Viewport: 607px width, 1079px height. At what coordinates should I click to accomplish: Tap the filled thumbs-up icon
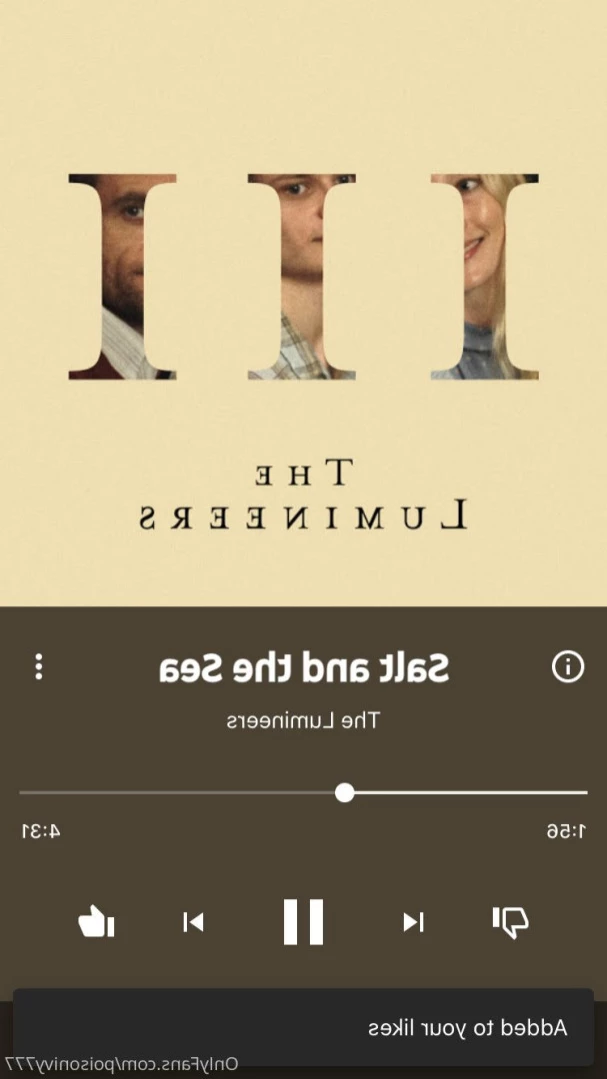[96, 921]
